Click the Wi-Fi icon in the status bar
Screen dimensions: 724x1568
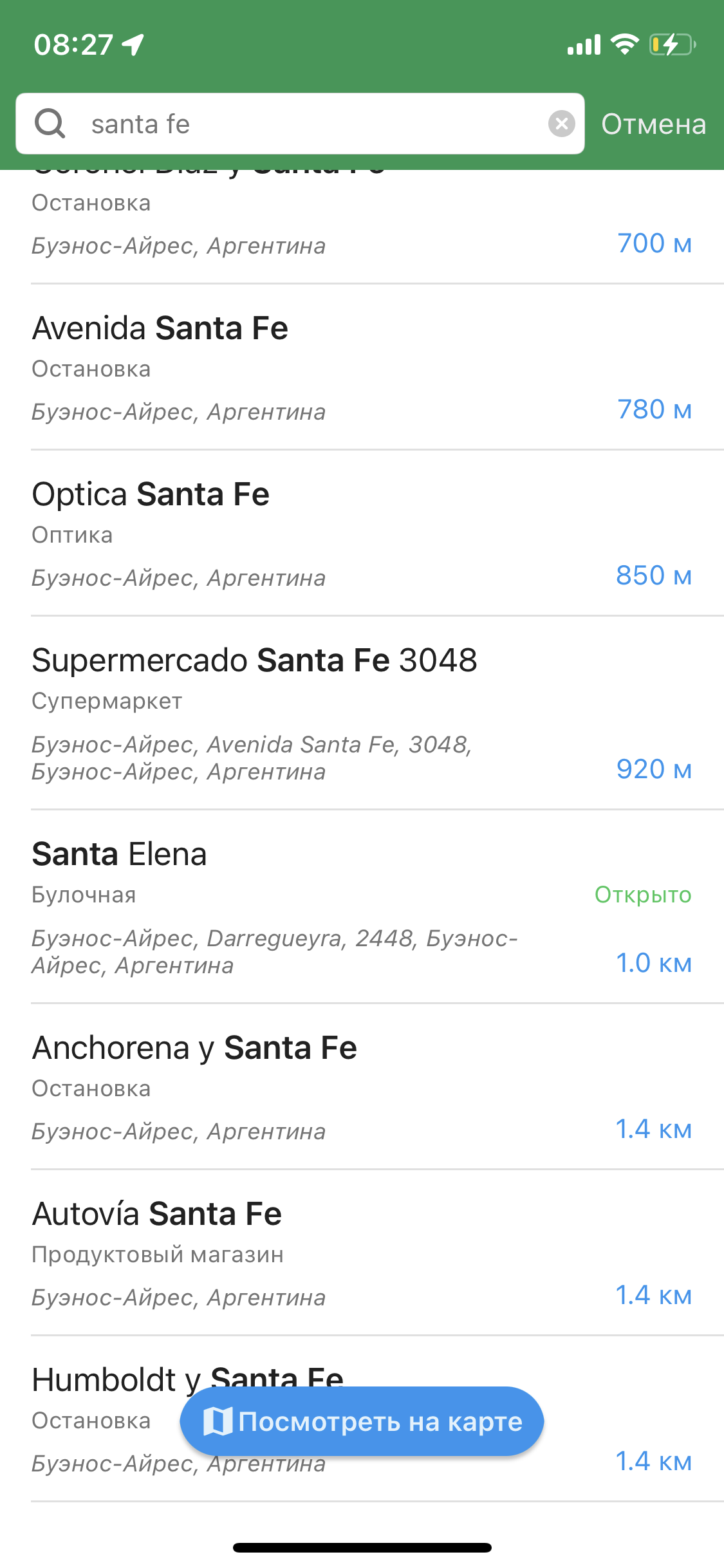click(x=622, y=42)
